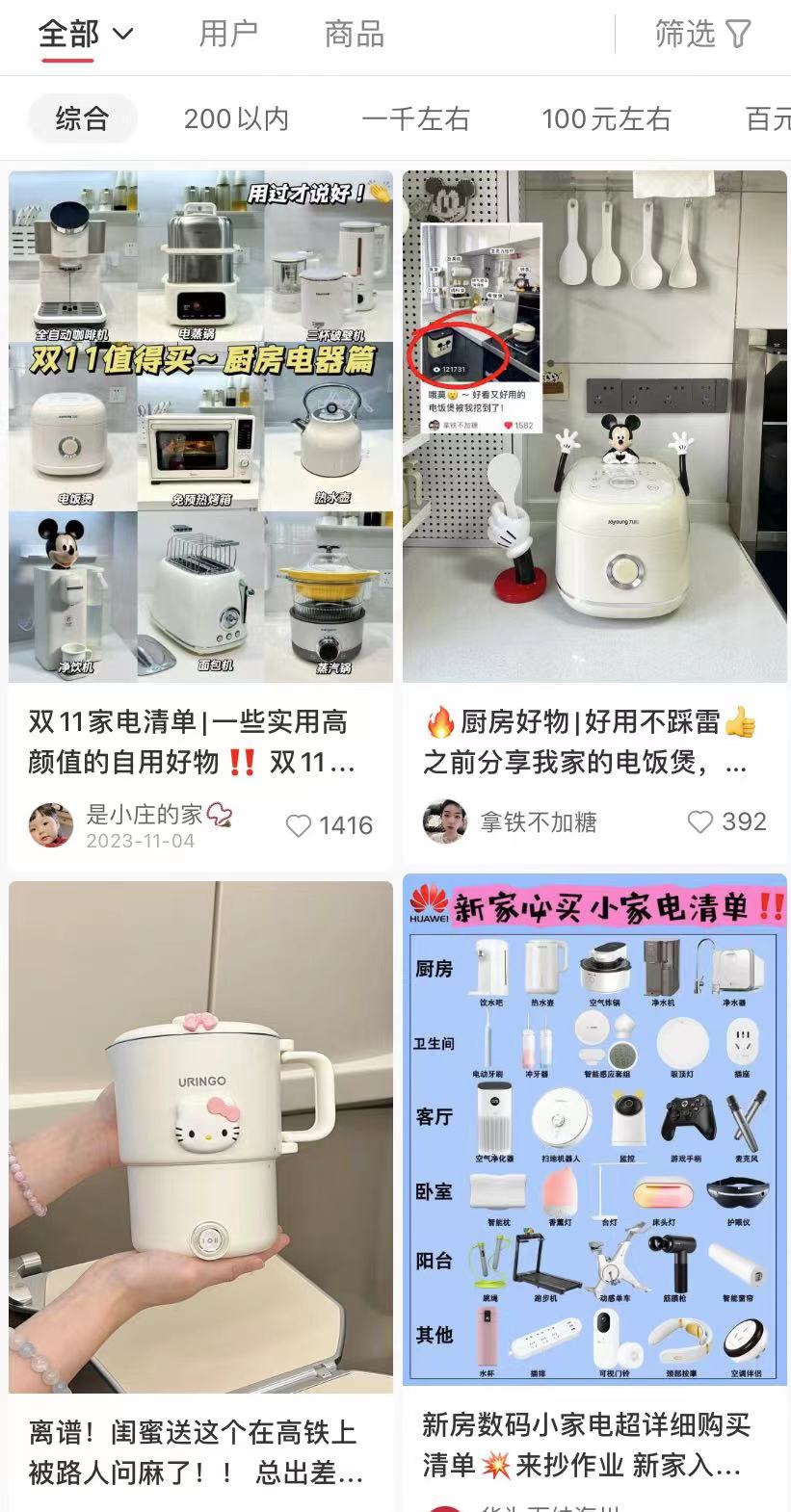Select the 一千左右 price filter
791x1512 pixels.
click(x=418, y=119)
